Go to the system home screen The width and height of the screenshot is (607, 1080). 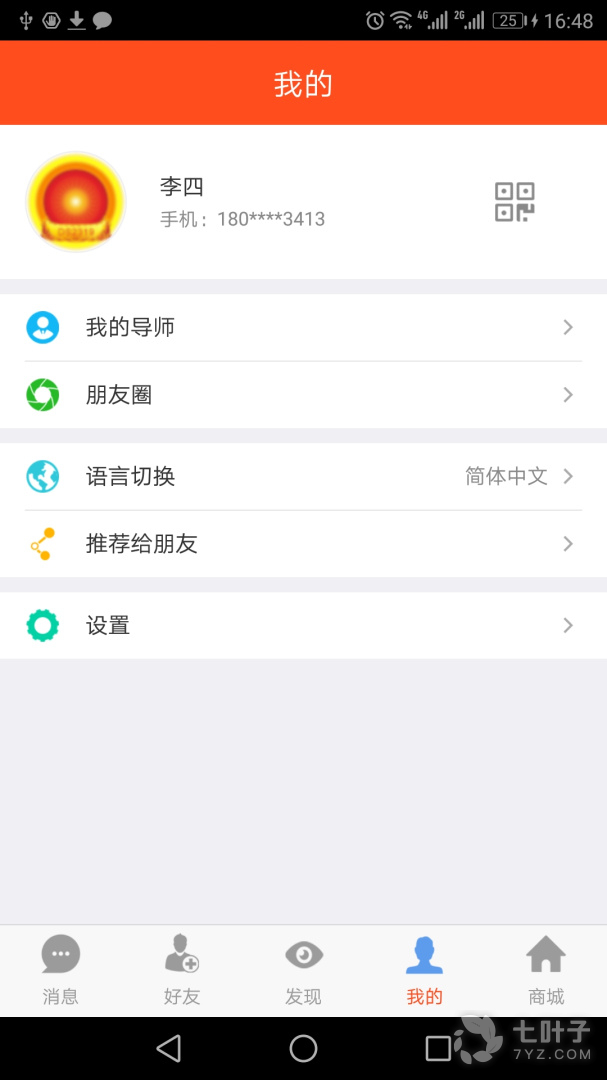tap(303, 1048)
